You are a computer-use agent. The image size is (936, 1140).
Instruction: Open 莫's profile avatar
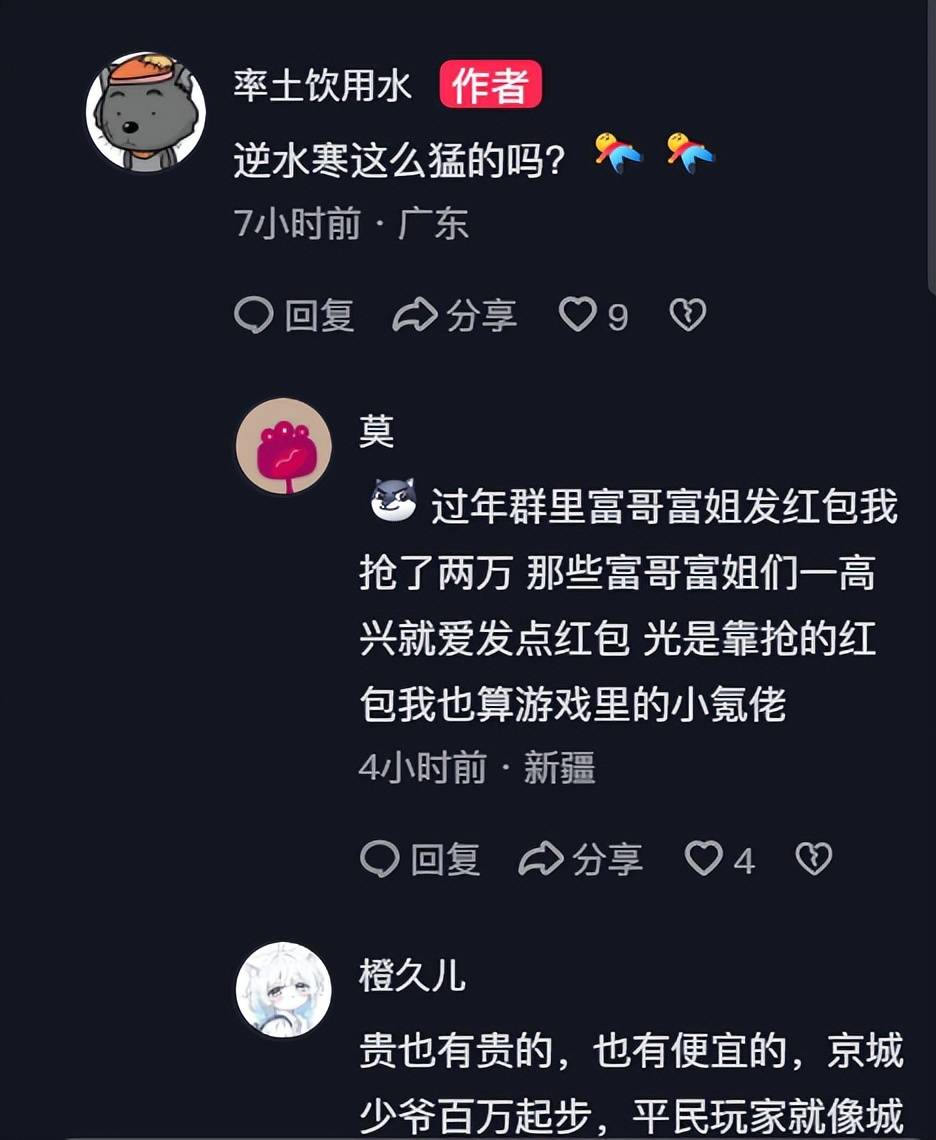click(283, 446)
